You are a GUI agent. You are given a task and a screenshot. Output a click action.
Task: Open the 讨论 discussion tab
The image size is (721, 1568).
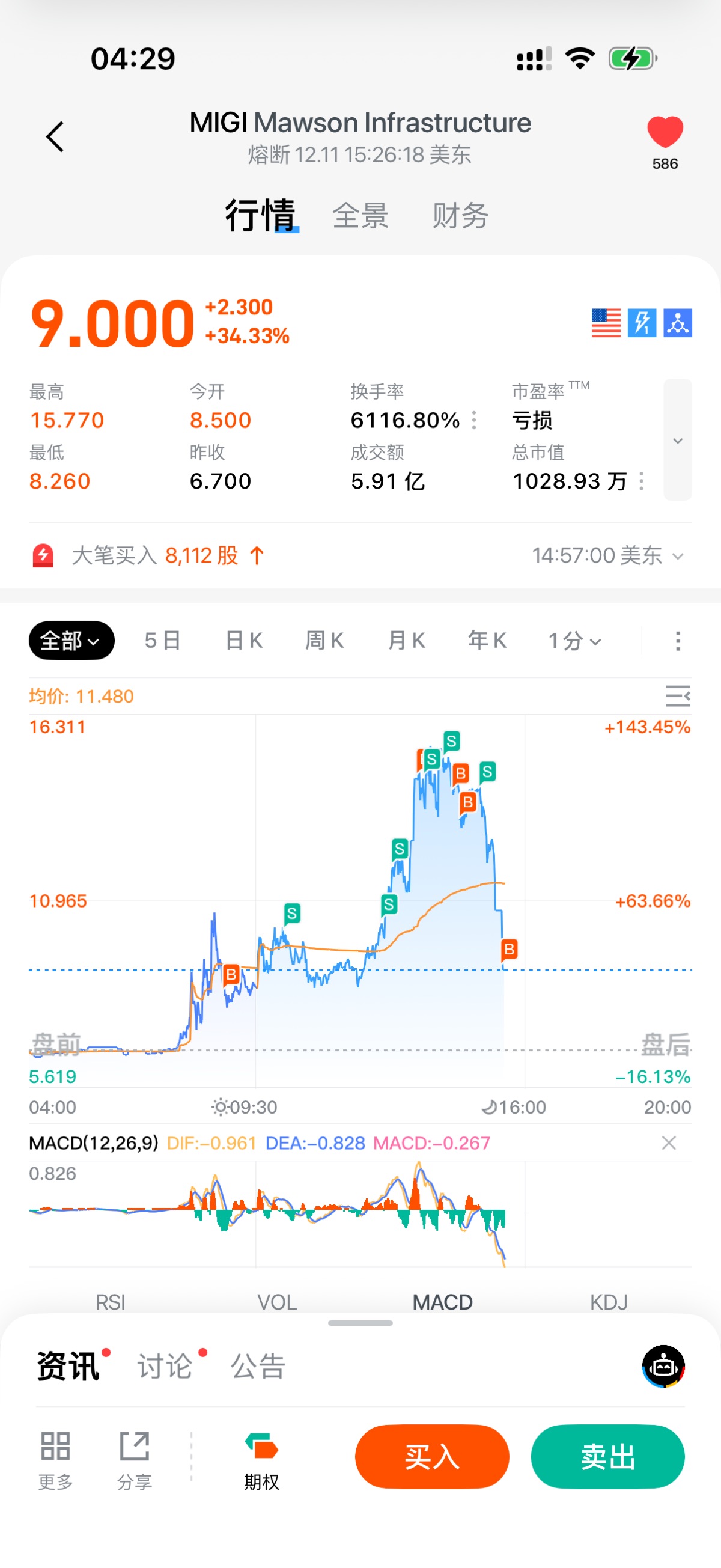click(165, 1366)
